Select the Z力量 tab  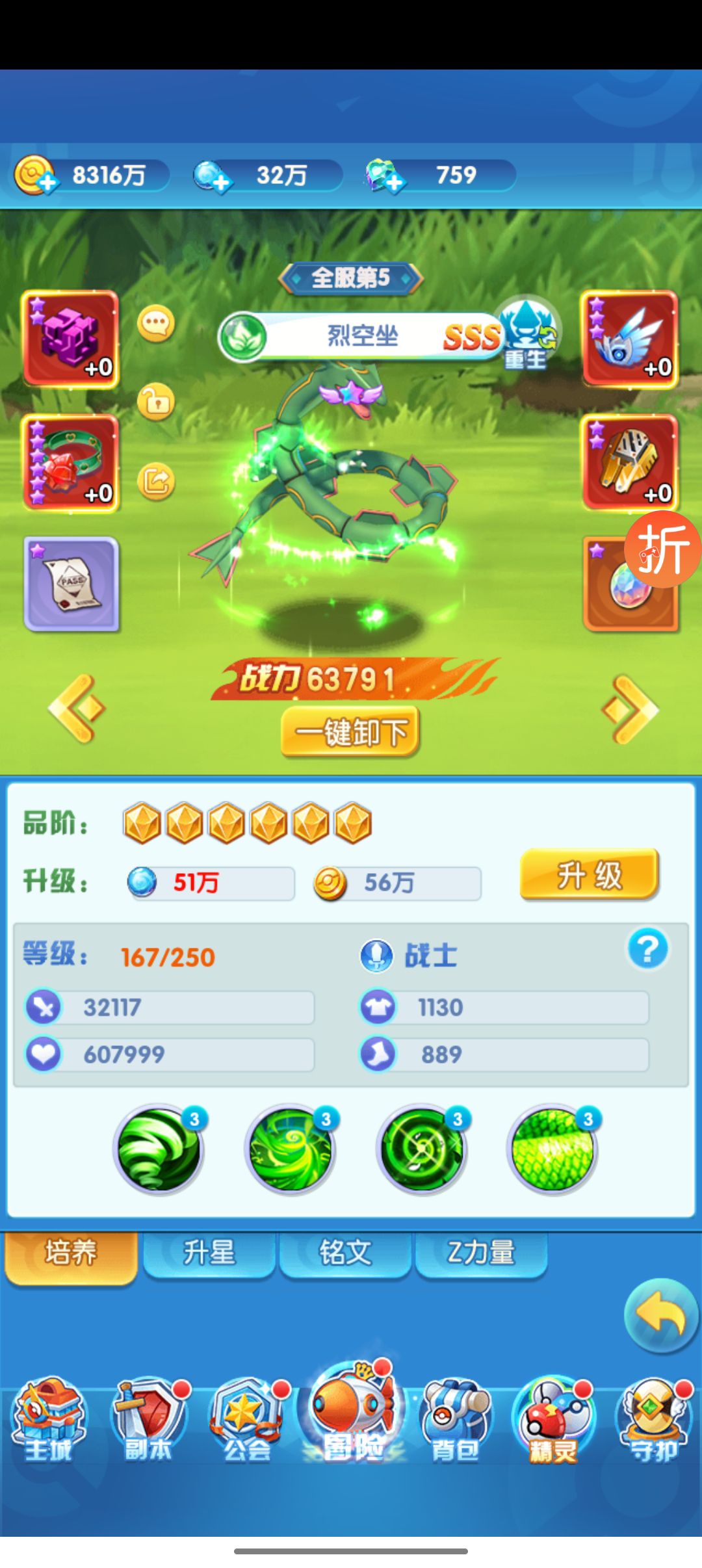click(481, 1253)
